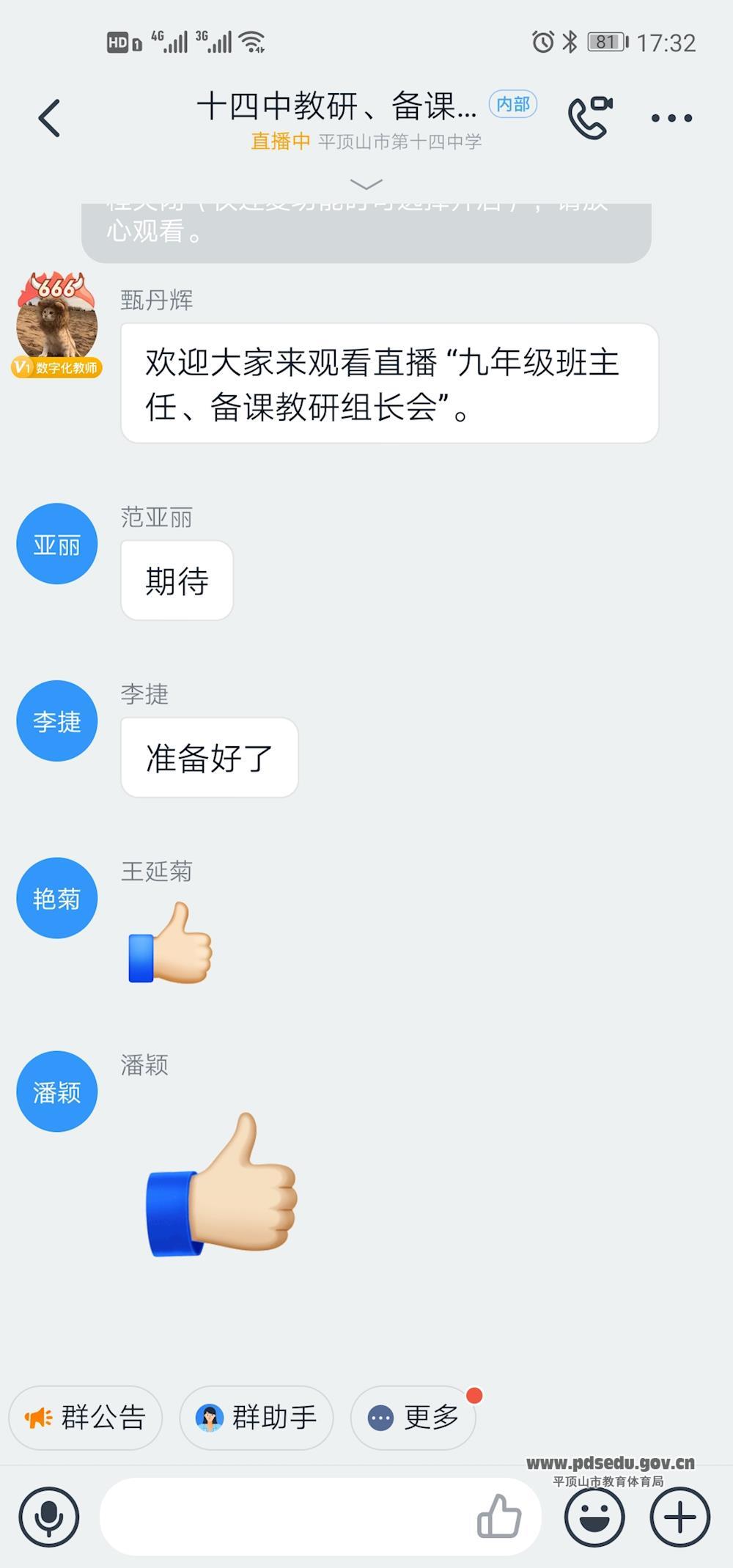This screenshot has width=733, height=1568.
Task: Switch to voice message microphone
Action: coord(49,1517)
